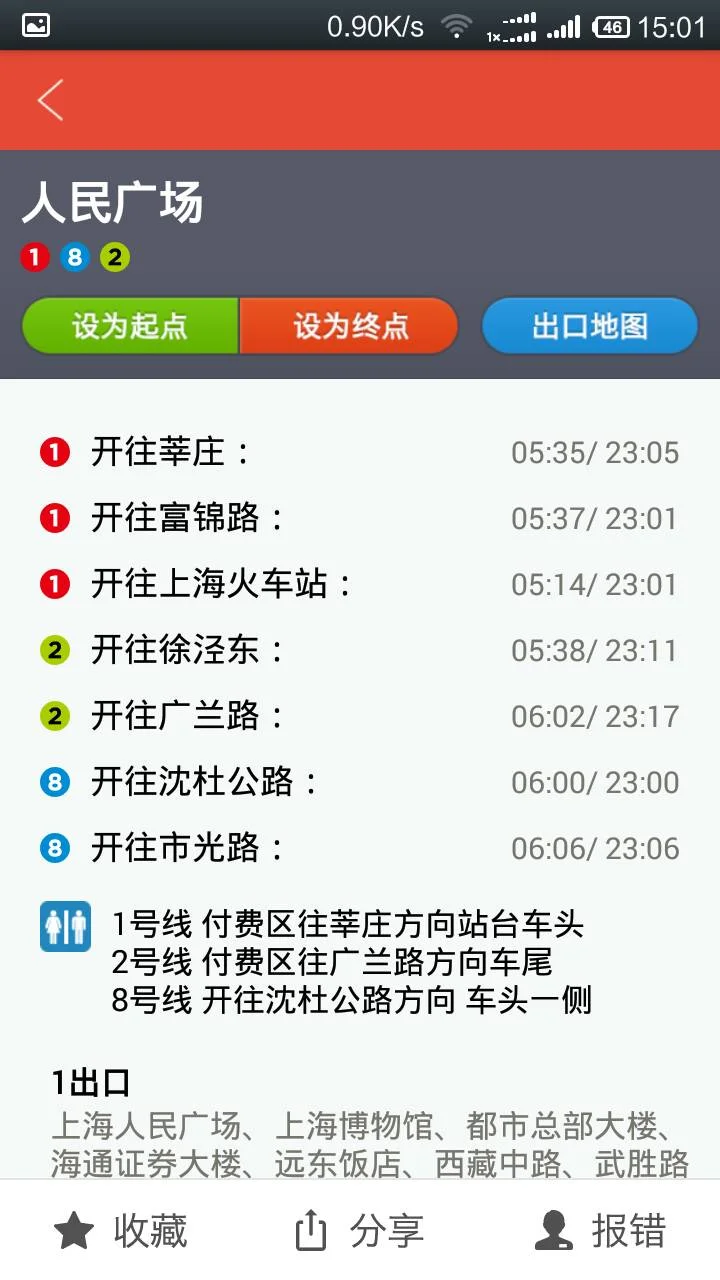Screen dimensions: 720x1280
Task: Select the Line 2 badge below 人民广场
Action: [112, 257]
